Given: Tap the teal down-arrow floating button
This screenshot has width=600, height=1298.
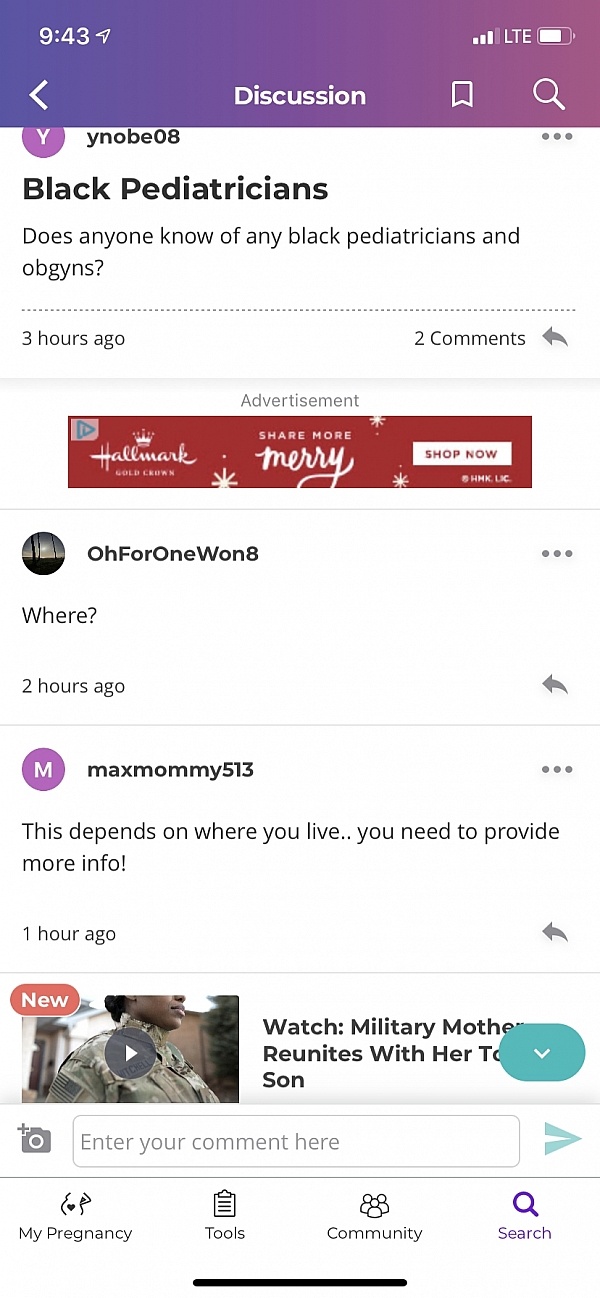Looking at the screenshot, I should point(541,1053).
